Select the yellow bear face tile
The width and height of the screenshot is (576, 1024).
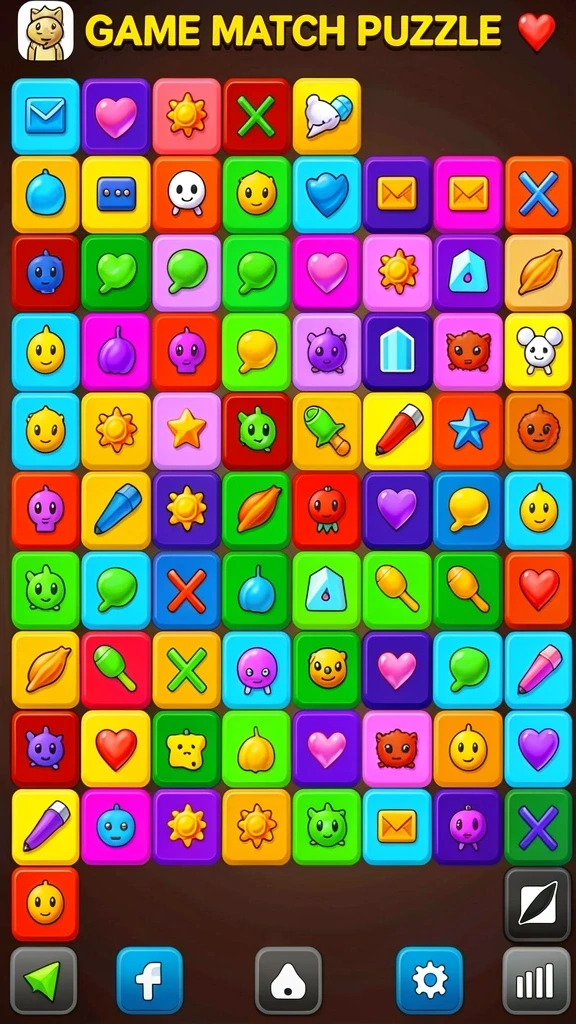327,669
